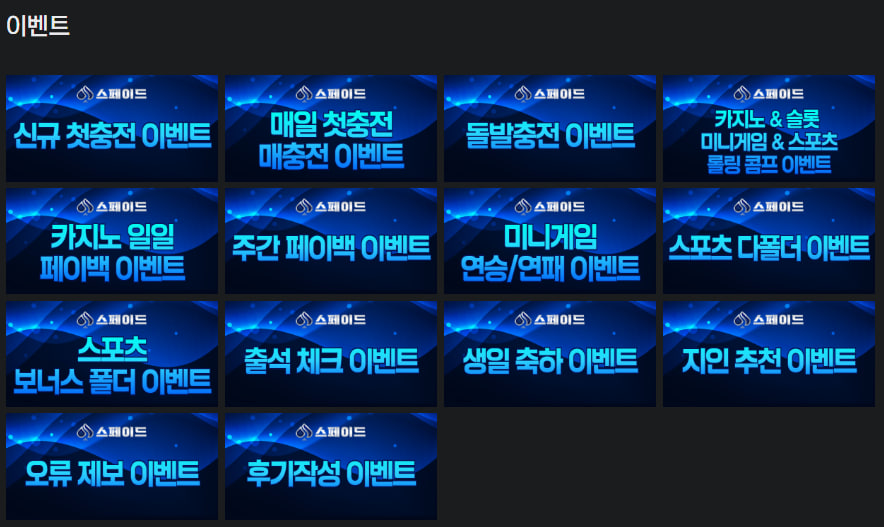Screen dimensions: 884x527
Task: Open 미니게임 연승/연패 이벤트 card
Action: pyautogui.click(x=550, y=241)
